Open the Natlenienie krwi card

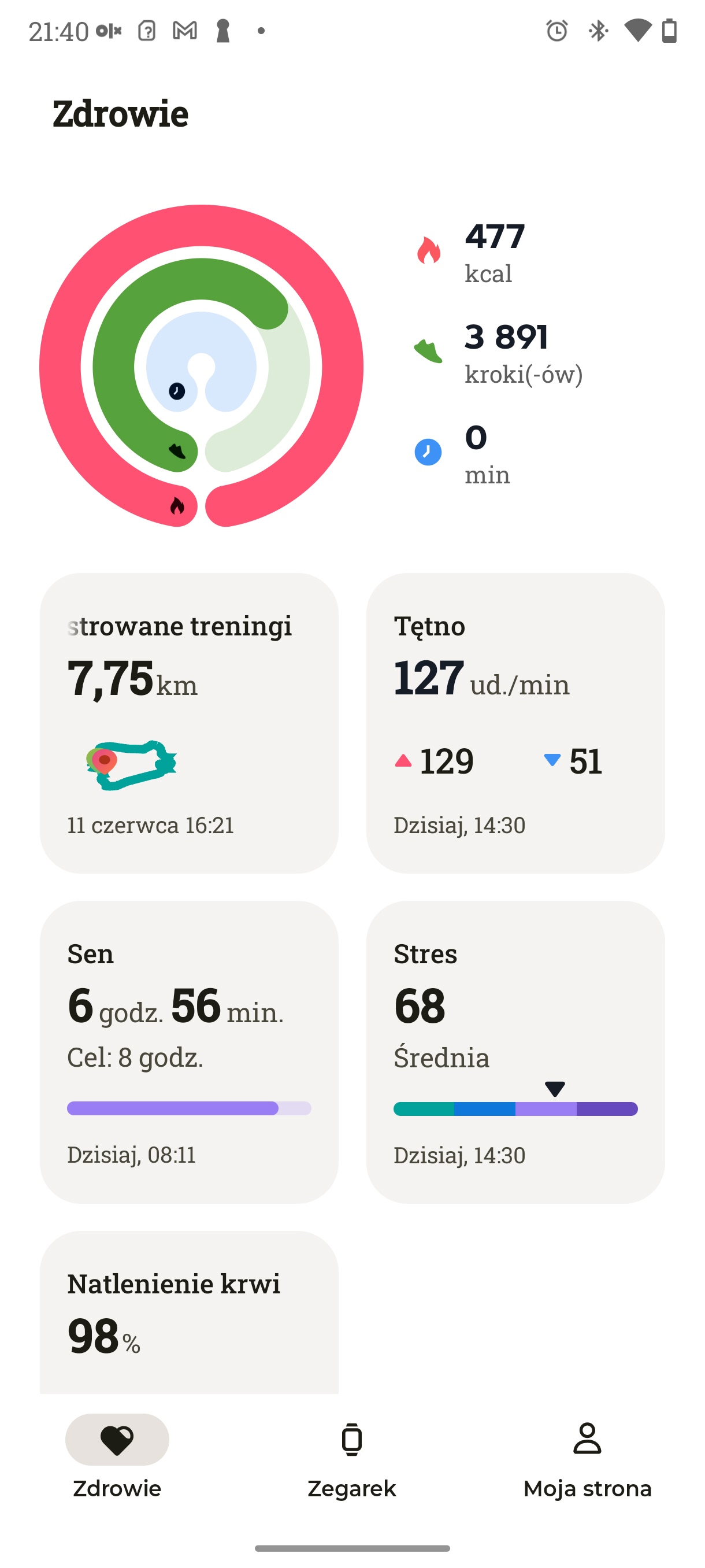(x=189, y=1312)
